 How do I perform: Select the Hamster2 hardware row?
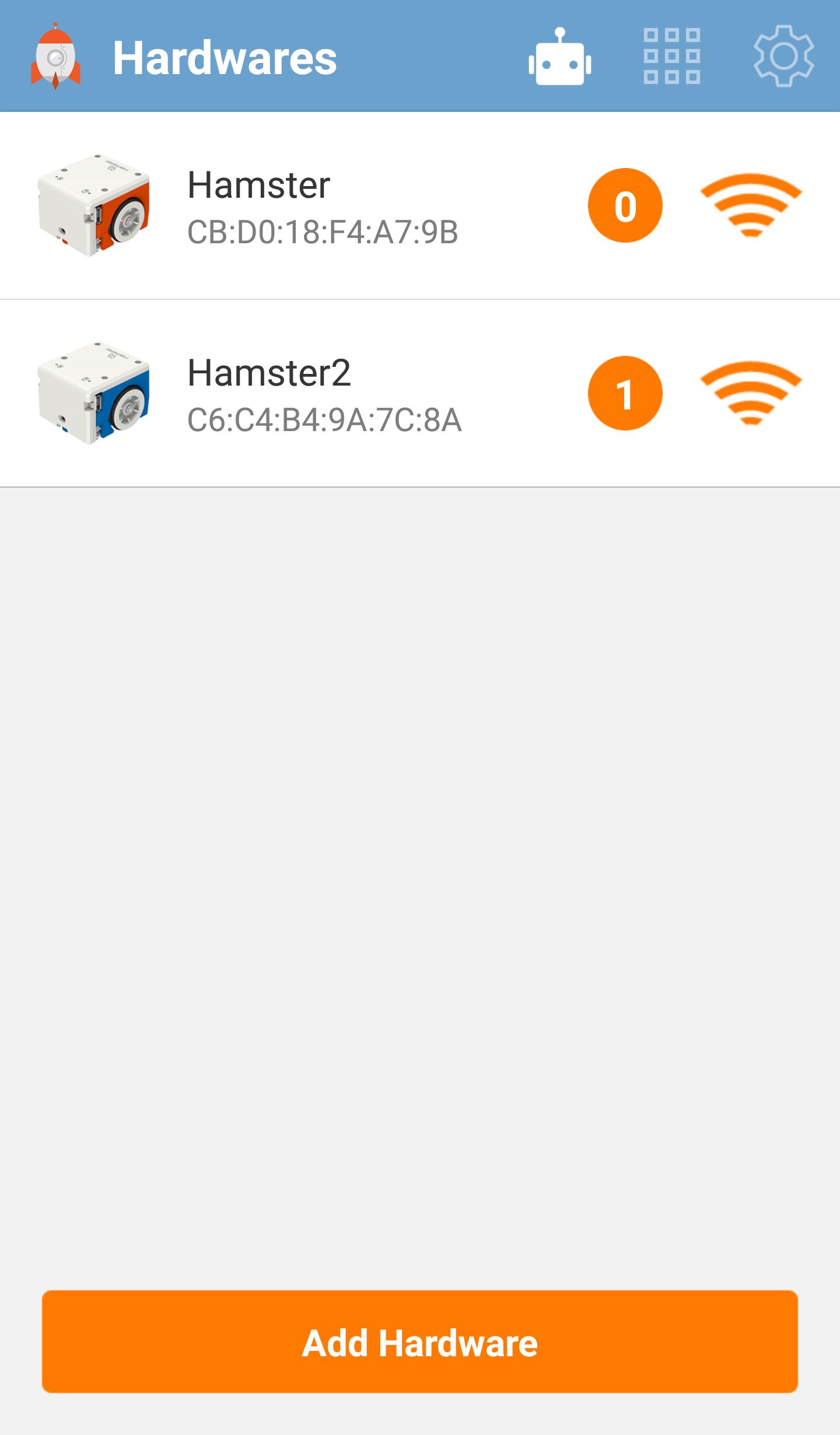(324, 394)
